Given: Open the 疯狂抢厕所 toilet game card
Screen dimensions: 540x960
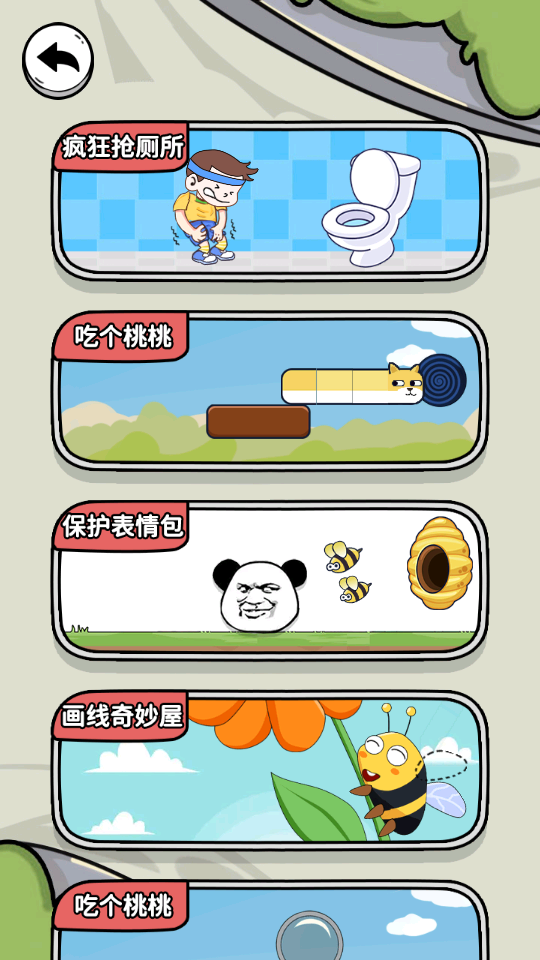Looking at the screenshot, I should point(269,201).
